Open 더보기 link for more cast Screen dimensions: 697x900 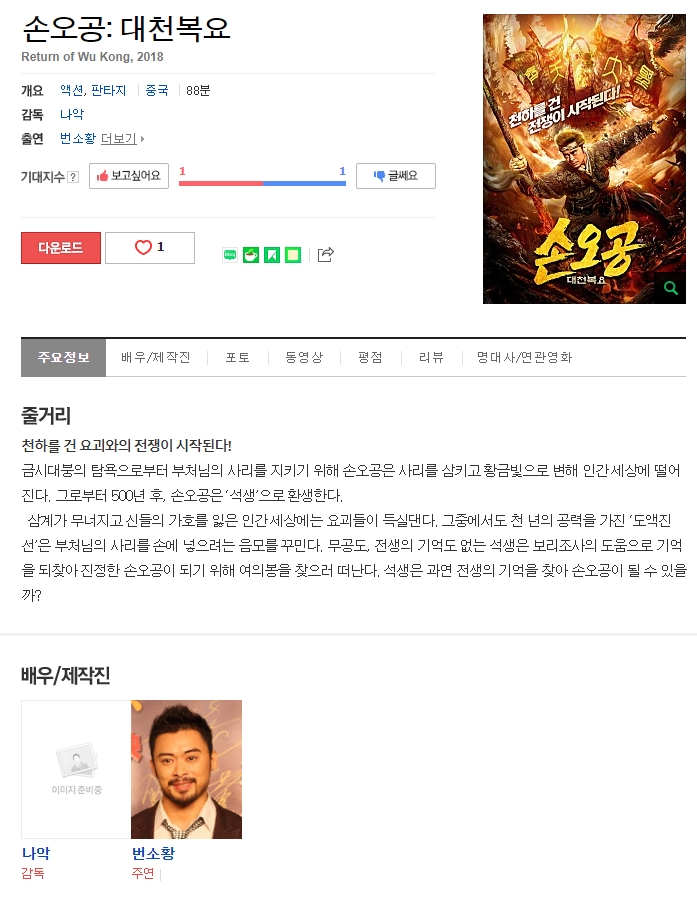(x=122, y=139)
